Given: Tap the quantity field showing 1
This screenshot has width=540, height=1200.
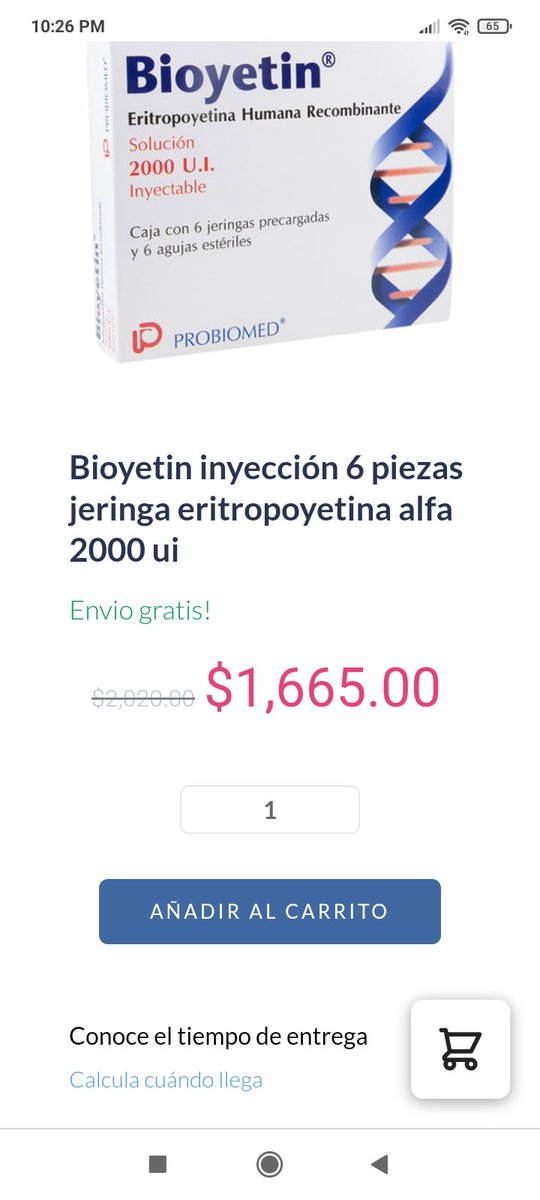Looking at the screenshot, I should 270,810.
